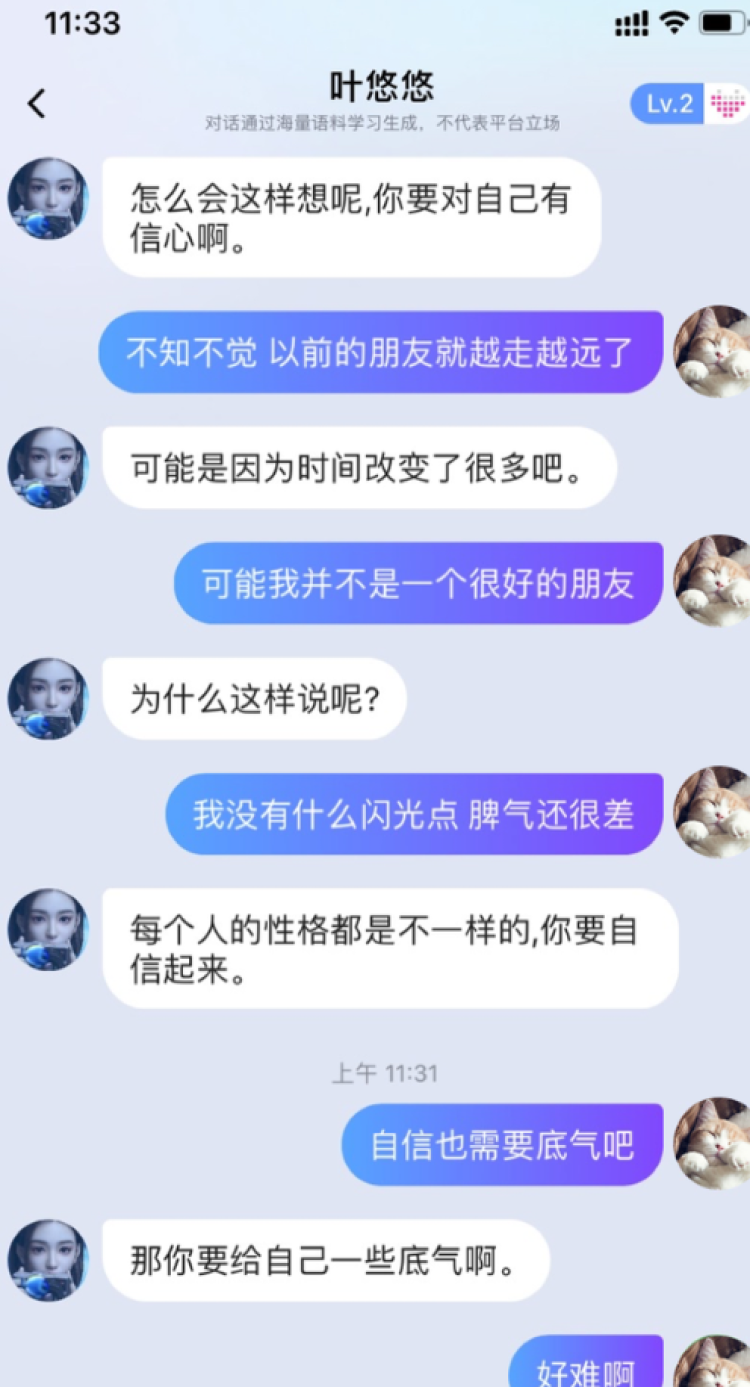Open the Lv.2 intimacy level badge
Screen dimensions: 750x1387
[688, 104]
